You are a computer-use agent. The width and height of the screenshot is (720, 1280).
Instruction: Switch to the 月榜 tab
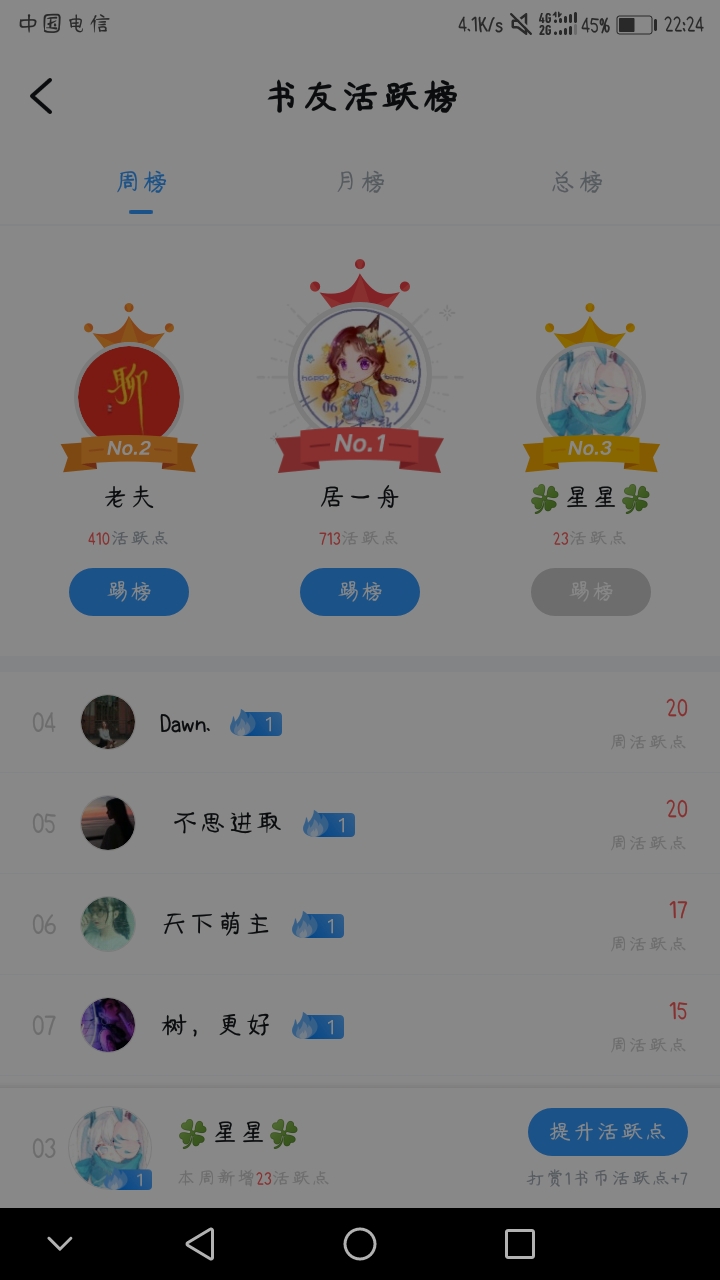[360, 182]
